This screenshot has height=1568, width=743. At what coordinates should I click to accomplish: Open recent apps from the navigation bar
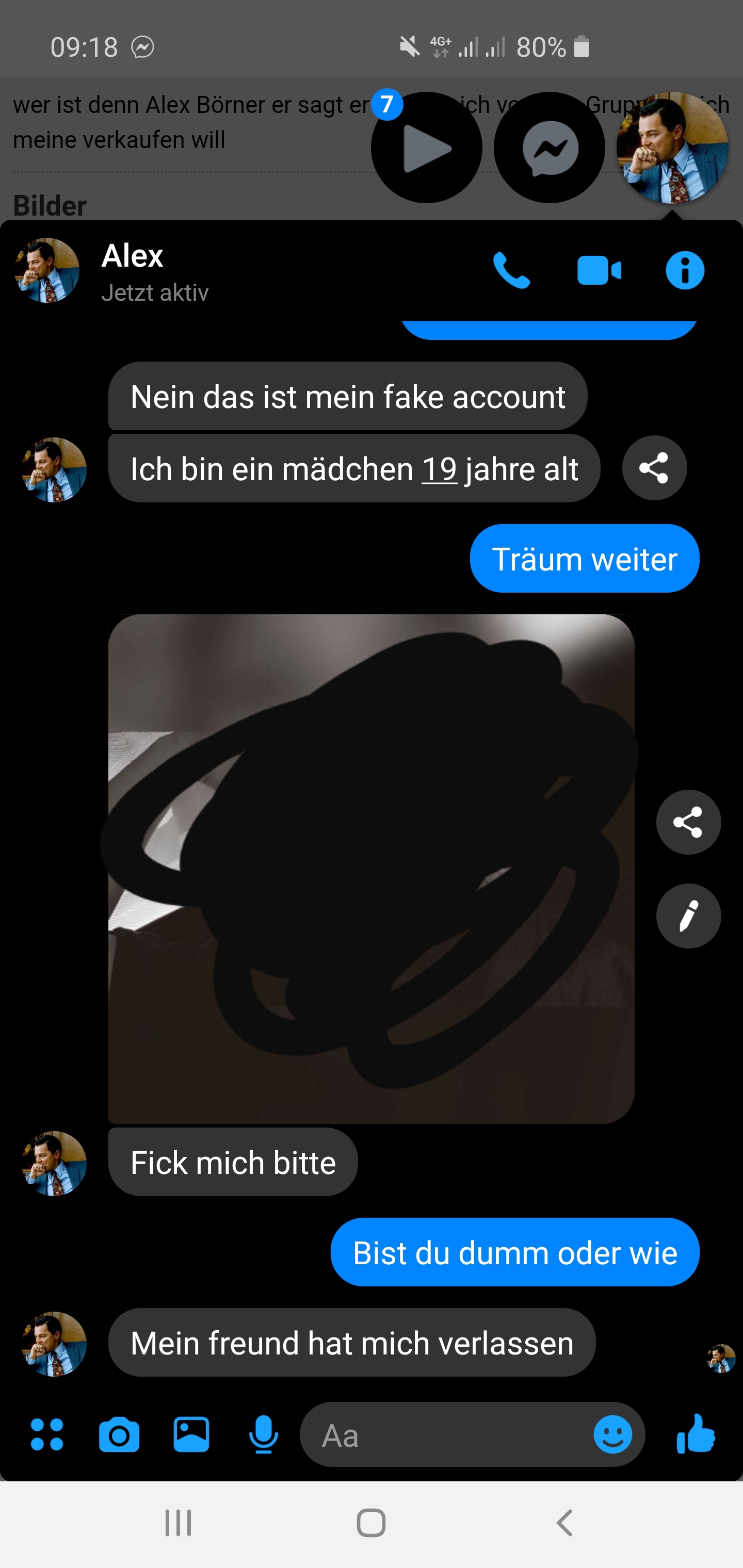179,1523
